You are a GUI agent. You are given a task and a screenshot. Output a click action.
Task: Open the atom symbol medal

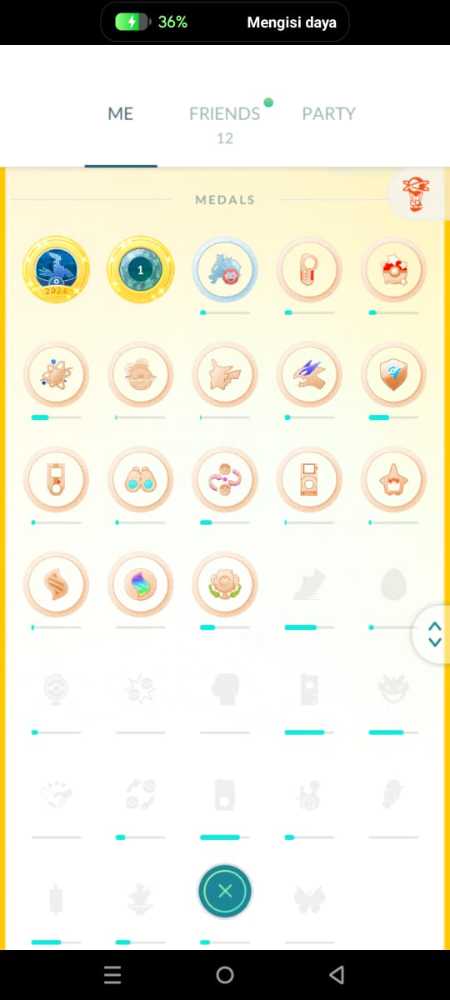click(56, 374)
